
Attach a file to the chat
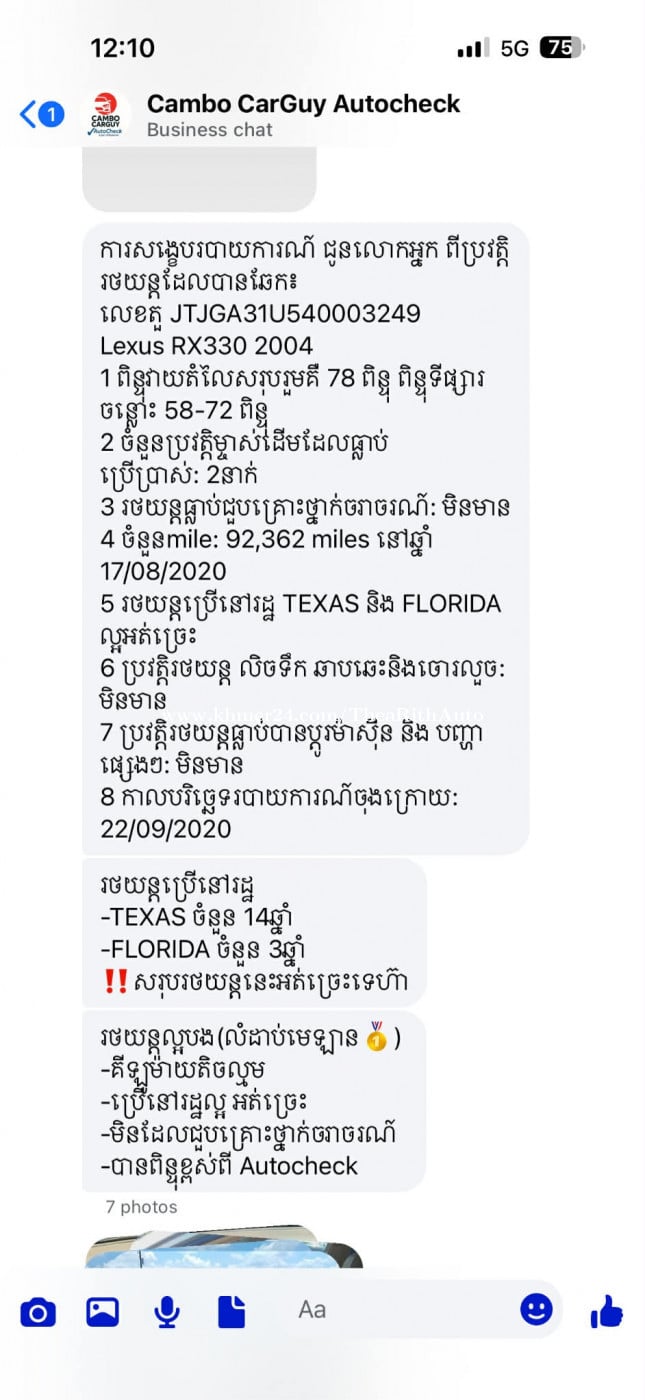point(231,1311)
